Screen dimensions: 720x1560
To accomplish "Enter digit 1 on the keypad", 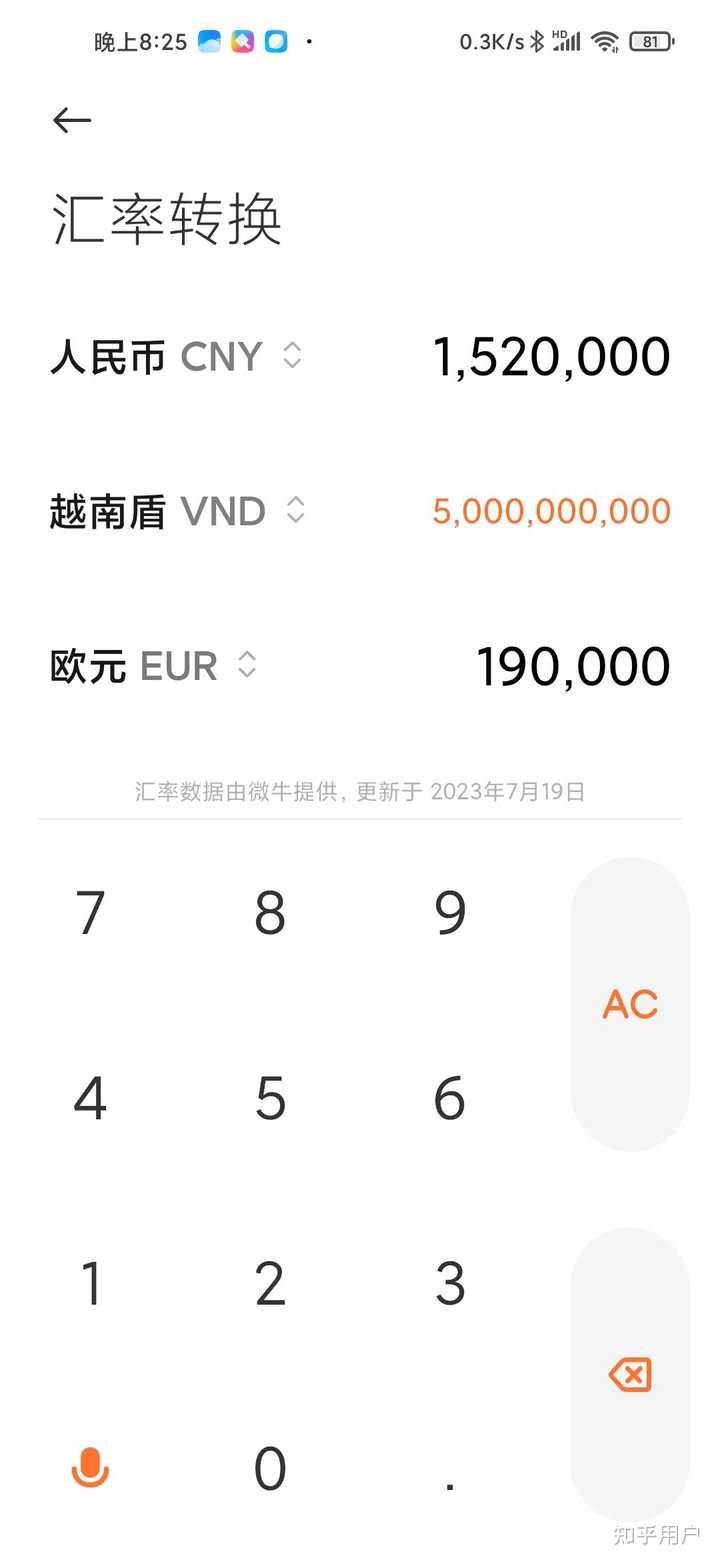I will point(90,1283).
